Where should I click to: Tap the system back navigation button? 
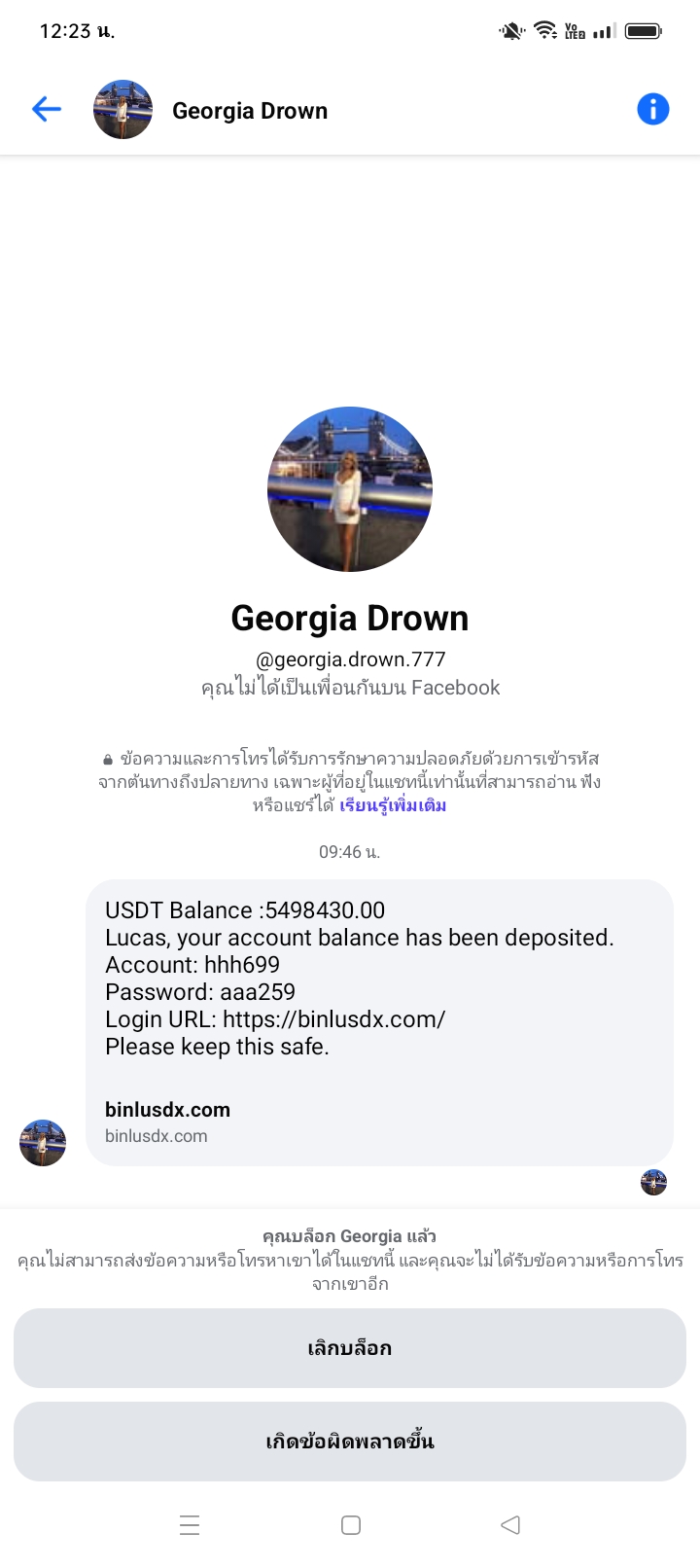[510, 1524]
